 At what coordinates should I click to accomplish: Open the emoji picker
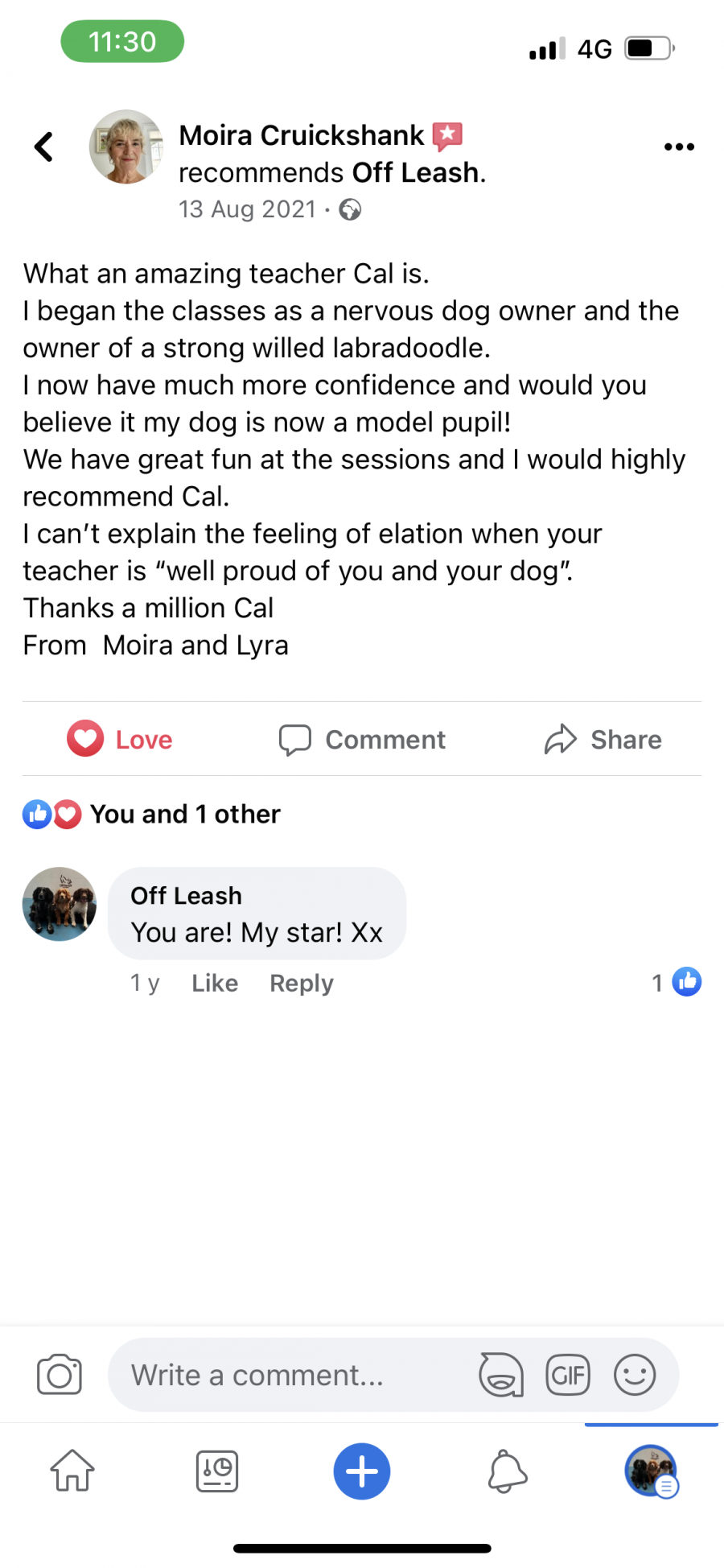635,1375
